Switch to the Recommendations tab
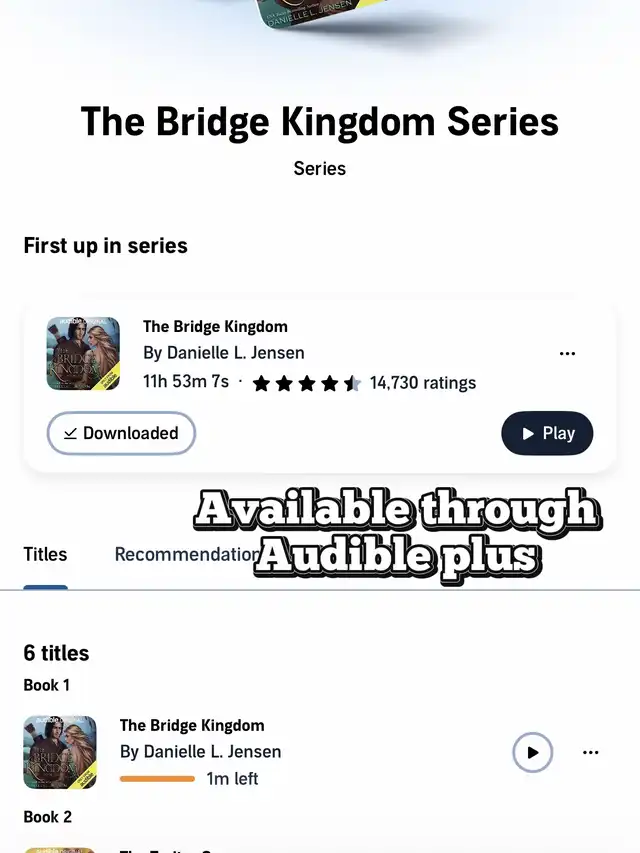640x853 pixels. click(185, 554)
